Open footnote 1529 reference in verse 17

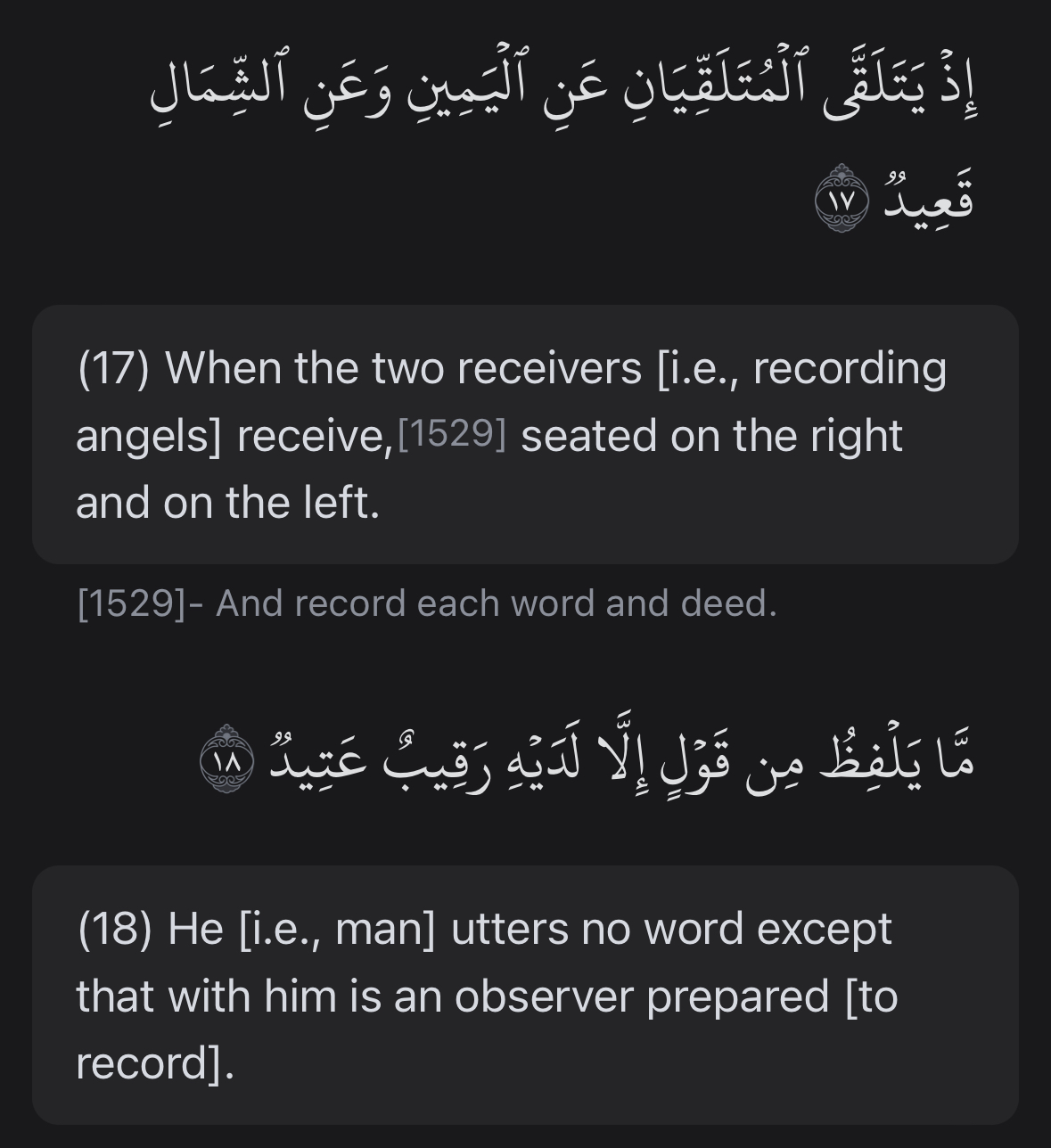click(x=452, y=434)
